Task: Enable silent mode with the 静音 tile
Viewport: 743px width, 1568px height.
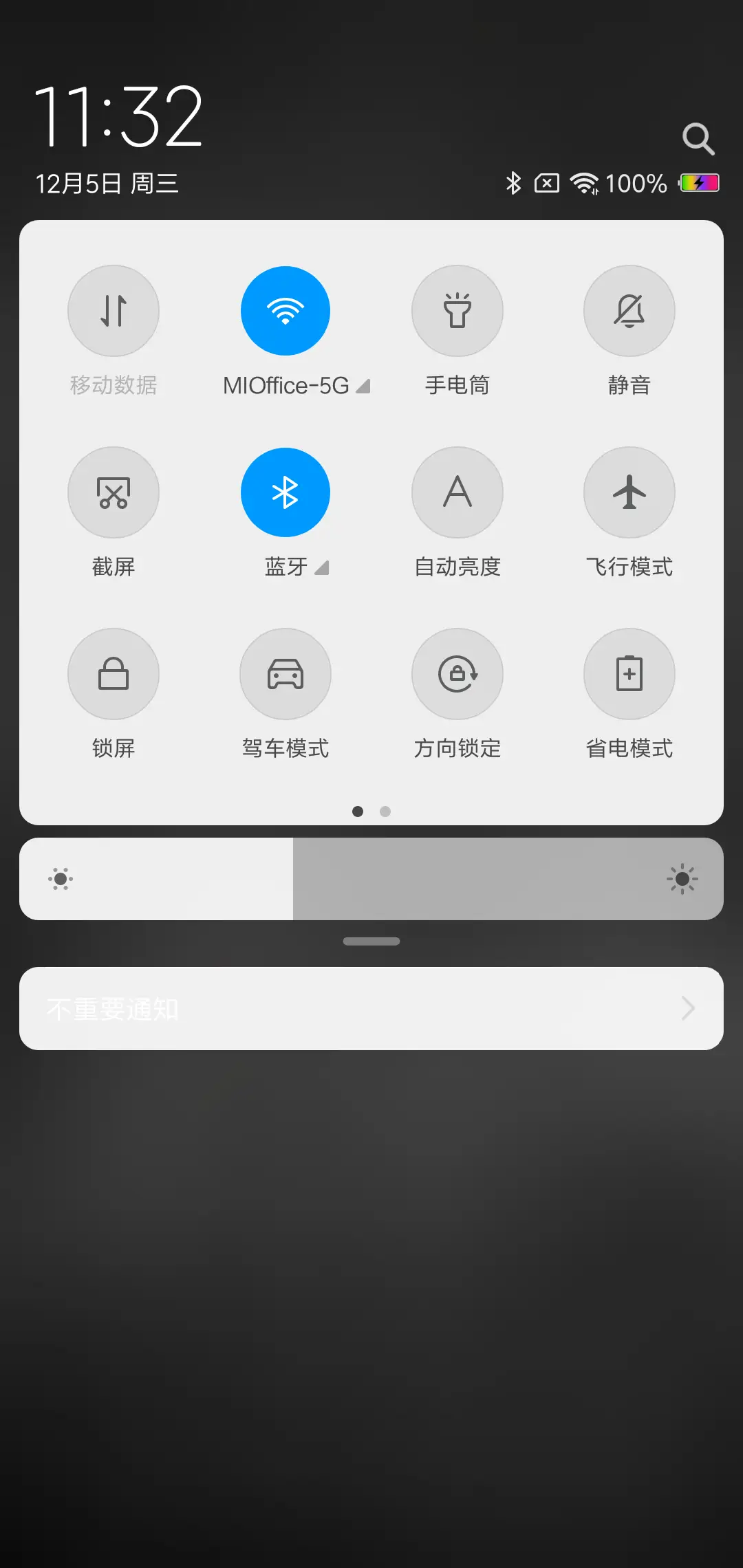Action: click(x=629, y=311)
